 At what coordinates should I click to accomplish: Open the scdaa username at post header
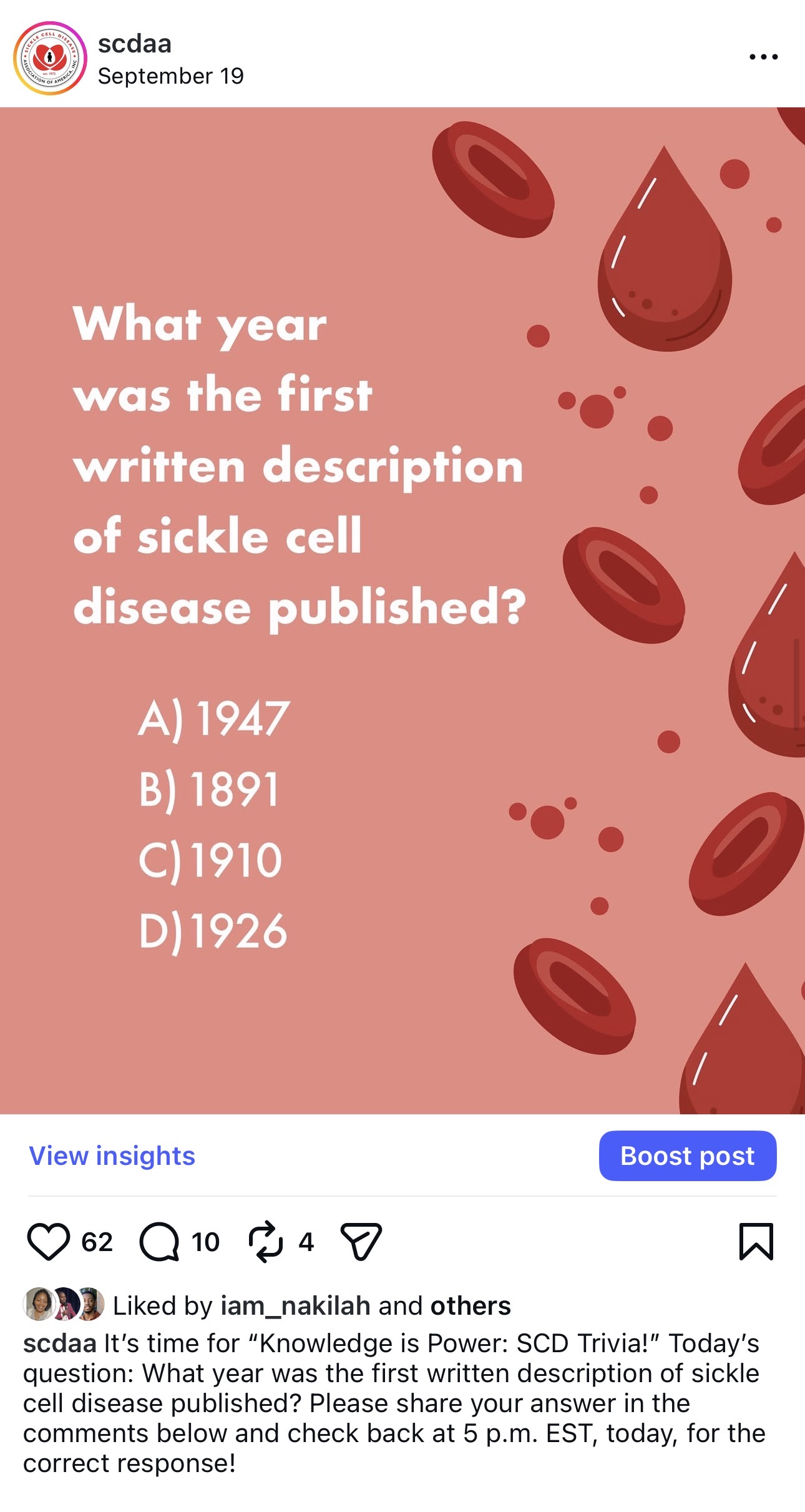(135, 44)
